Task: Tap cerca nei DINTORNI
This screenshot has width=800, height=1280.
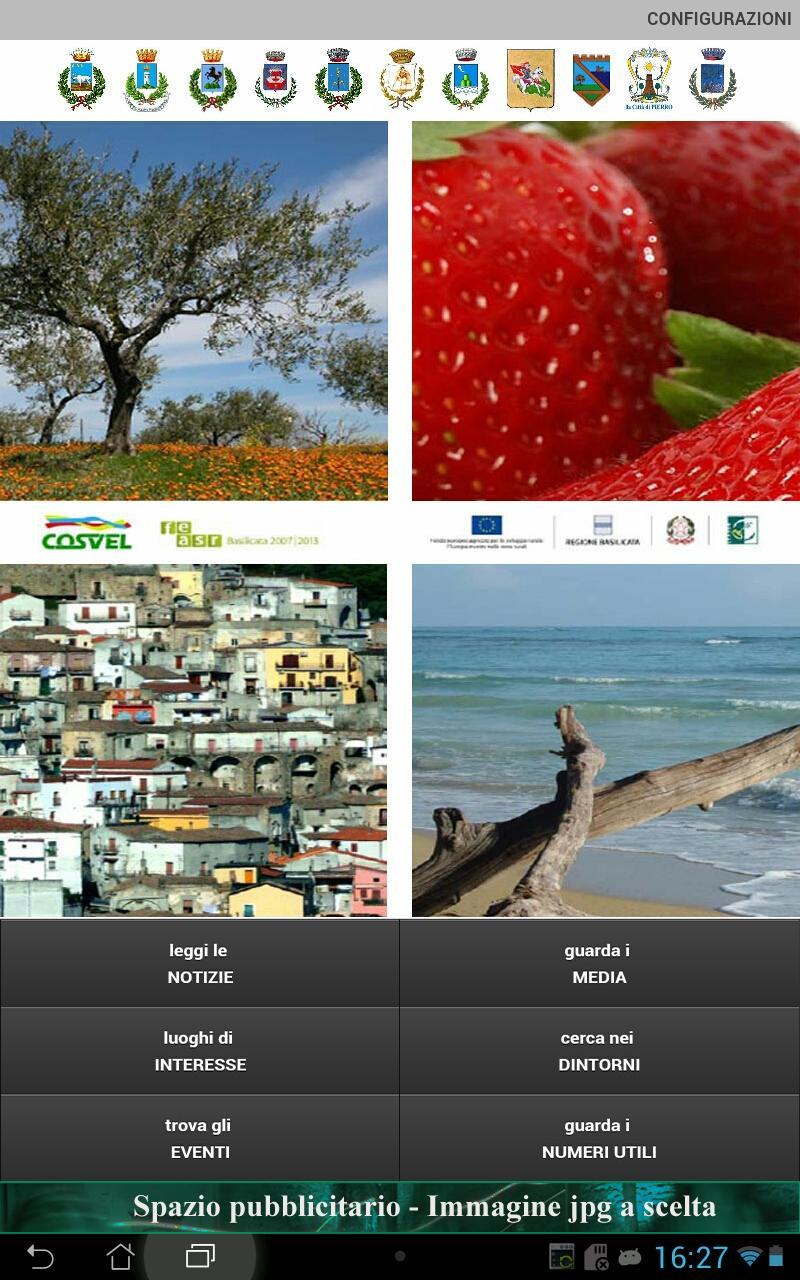Action: point(600,1051)
